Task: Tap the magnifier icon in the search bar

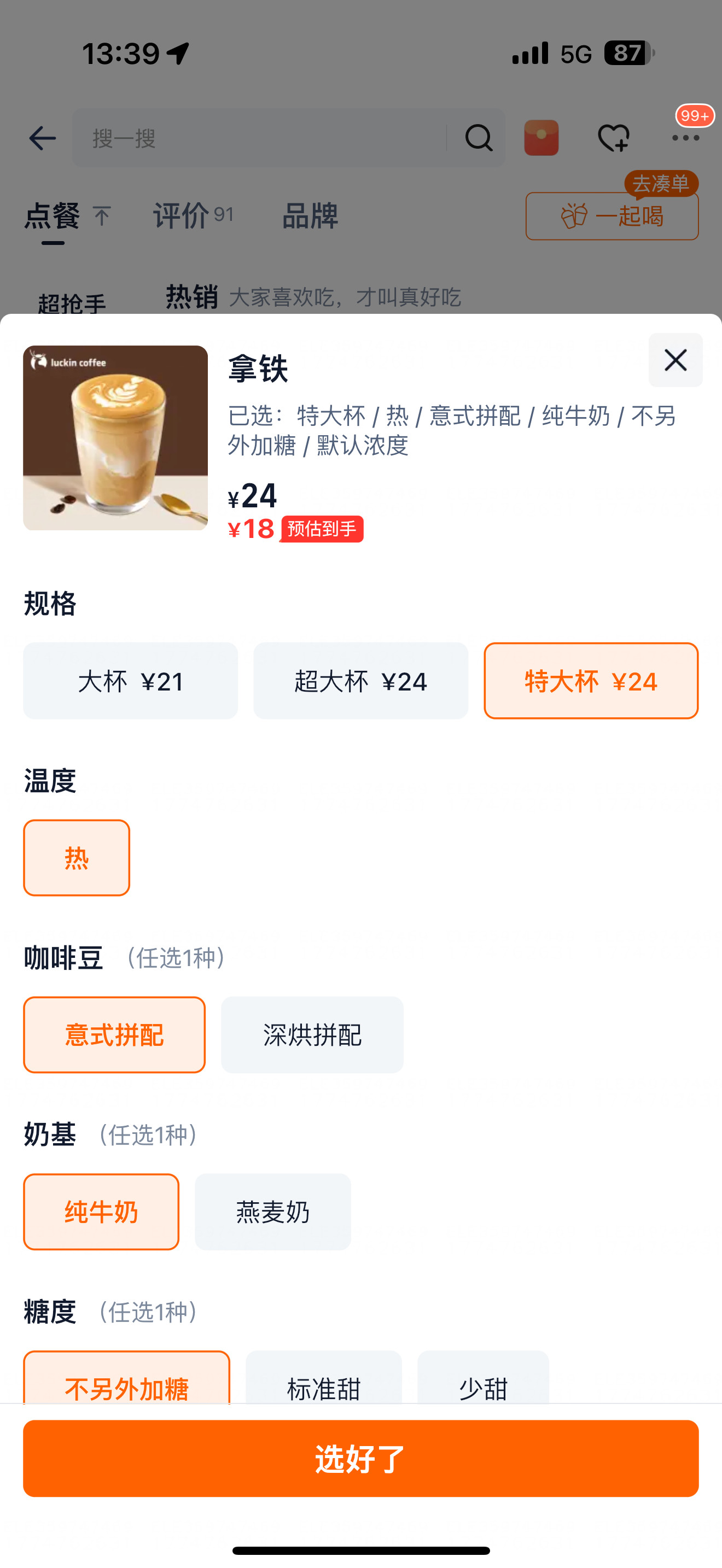Action: pos(479,138)
